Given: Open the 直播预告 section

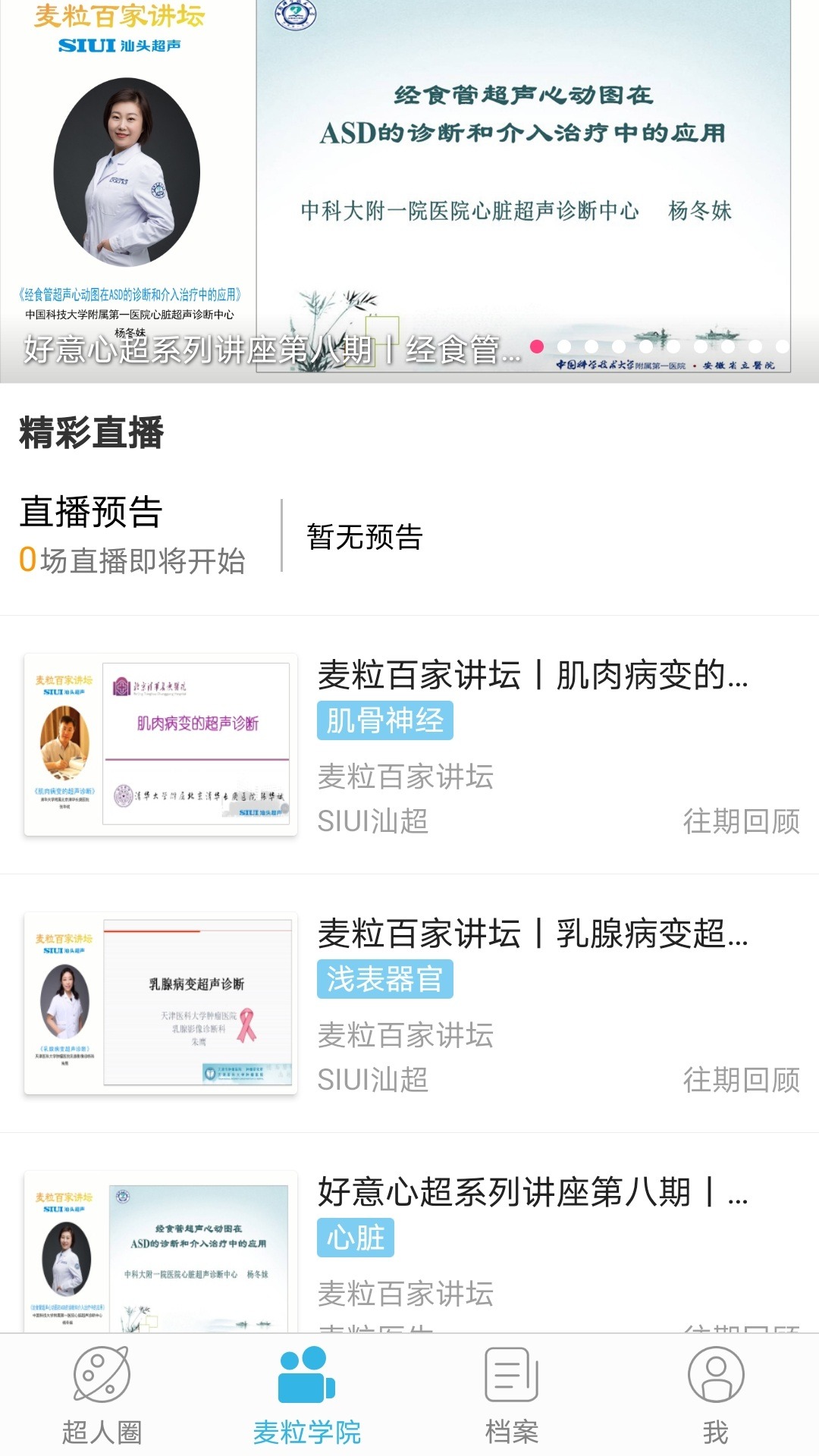Looking at the screenshot, I should pyautogui.click(x=133, y=535).
